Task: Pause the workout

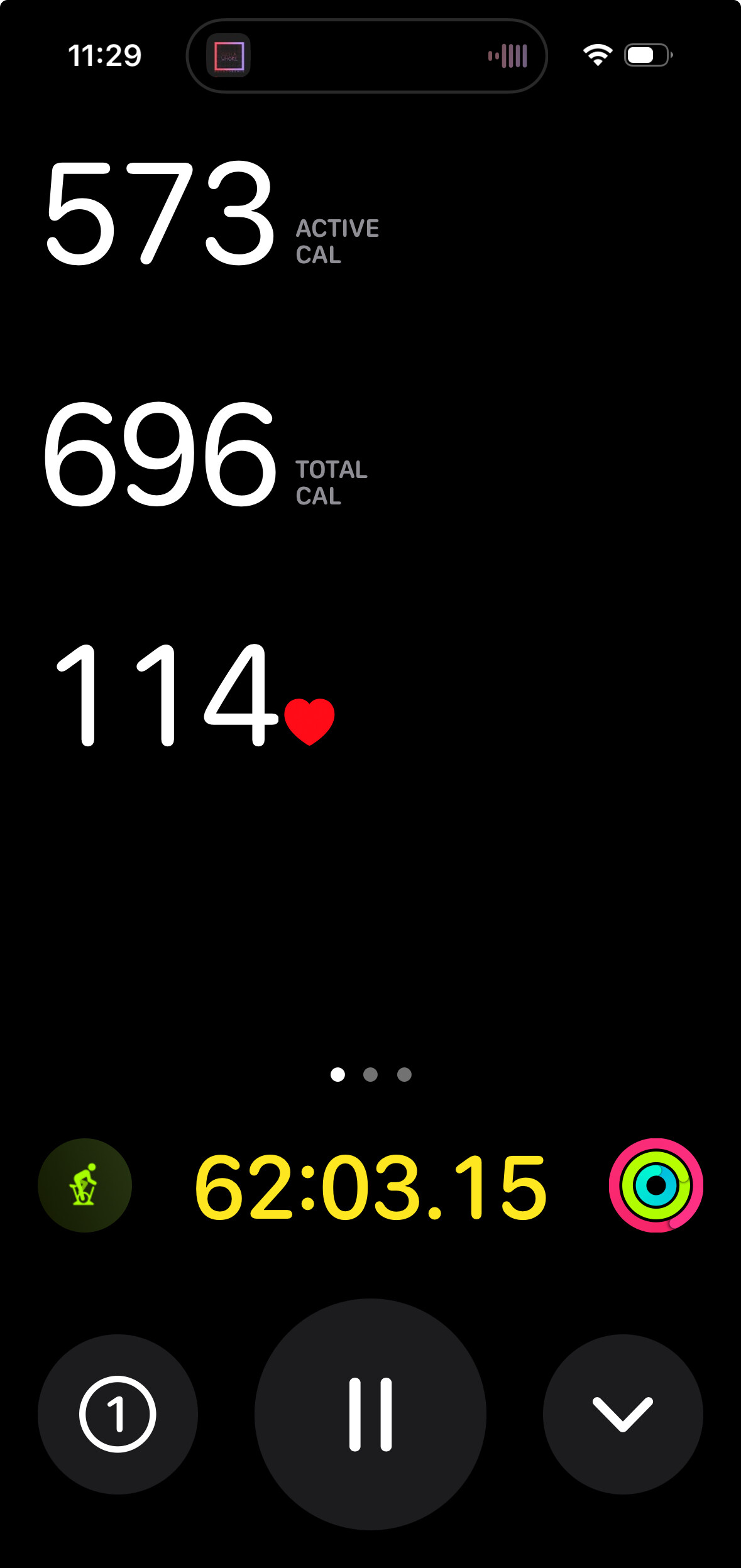Action: coord(370,1414)
